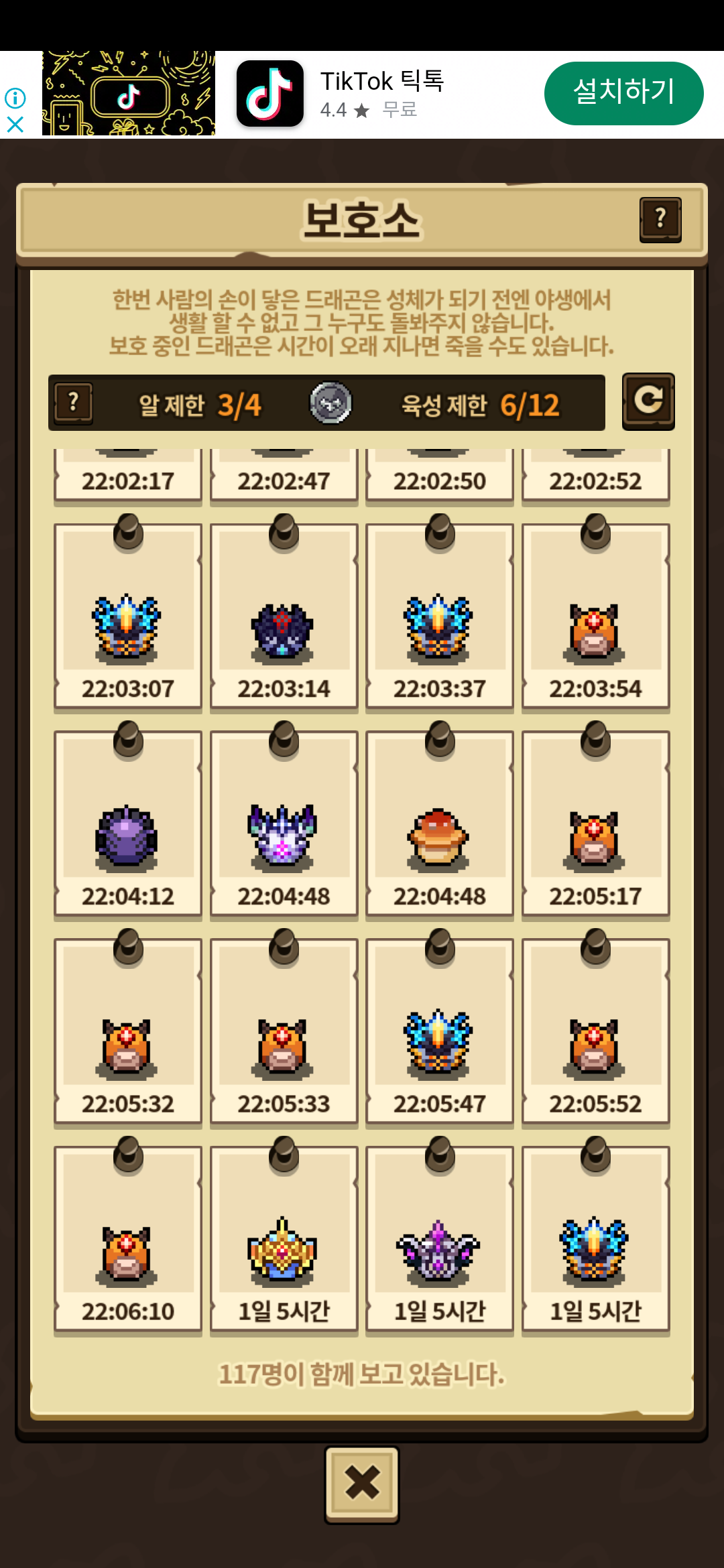This screenshot has width=724, height=1568.
Task: Tap 설치하기 on the TikTok ad
Action: 623,93
